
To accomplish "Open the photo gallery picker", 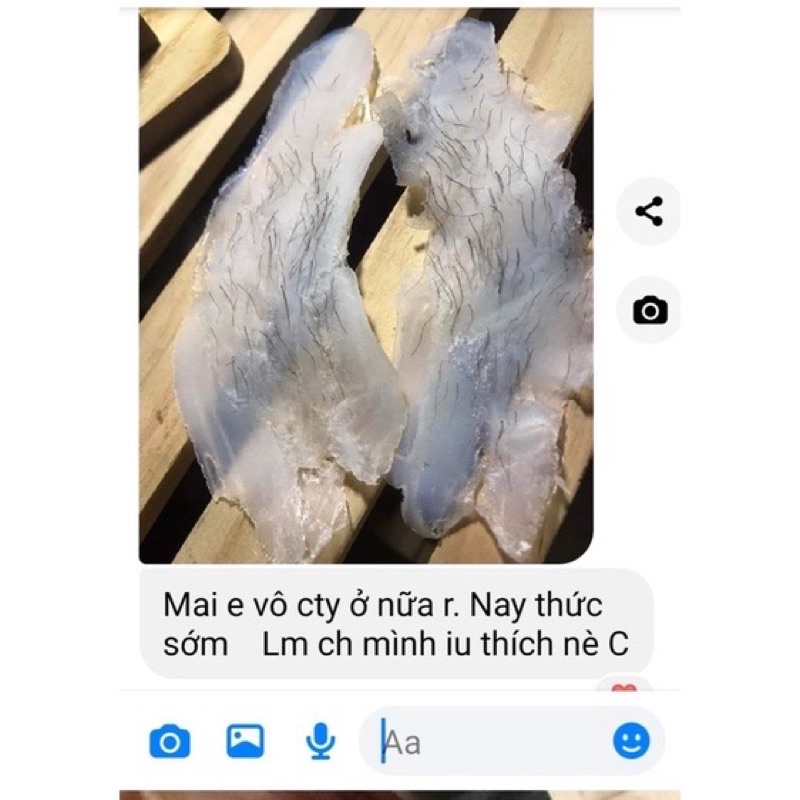I will (245, 741).
